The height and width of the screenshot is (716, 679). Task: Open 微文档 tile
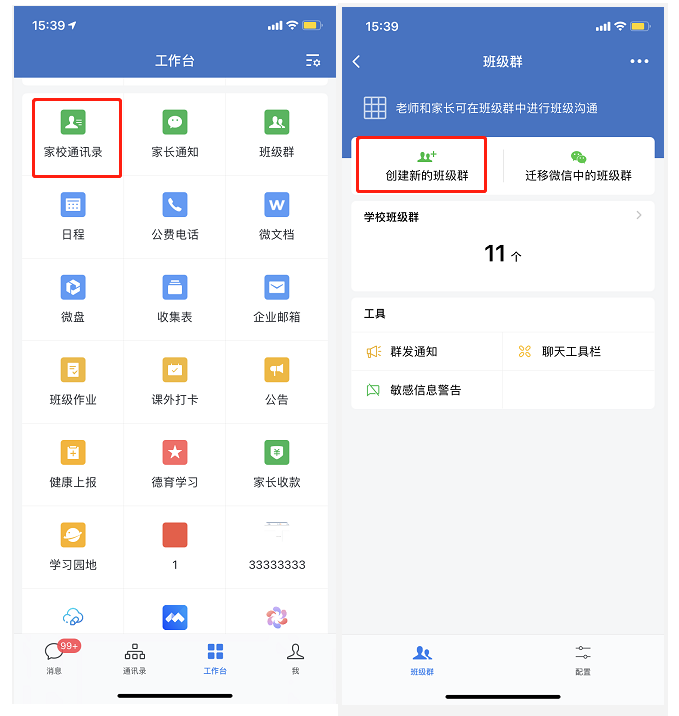coord(277,217)
